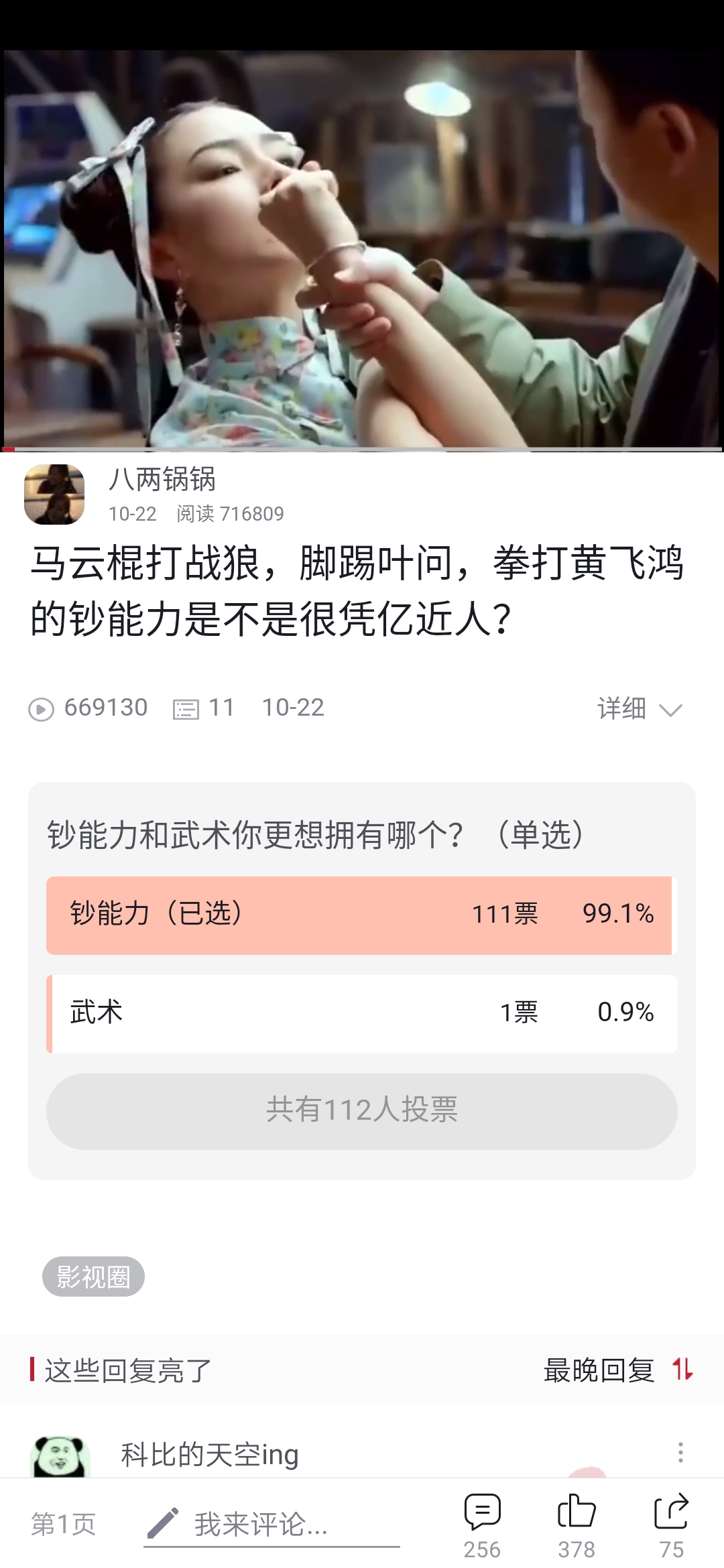Image resolution: width=724 pixels, height=1568 pixels.
Task: Select the 武术 poll option
Action: pyautogui.click(x=362, y=1013)
